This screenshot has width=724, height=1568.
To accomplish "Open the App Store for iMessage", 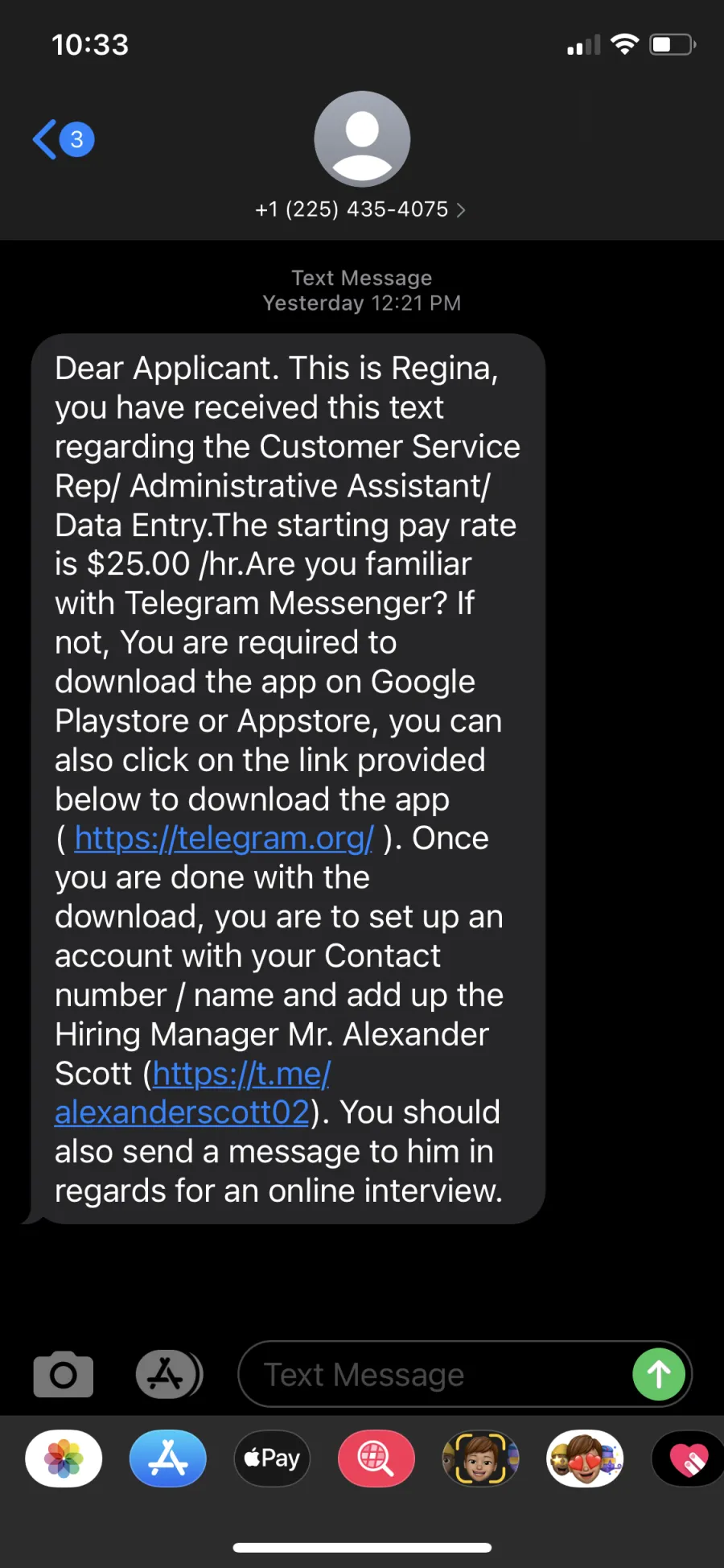I will pos(168,1459).
